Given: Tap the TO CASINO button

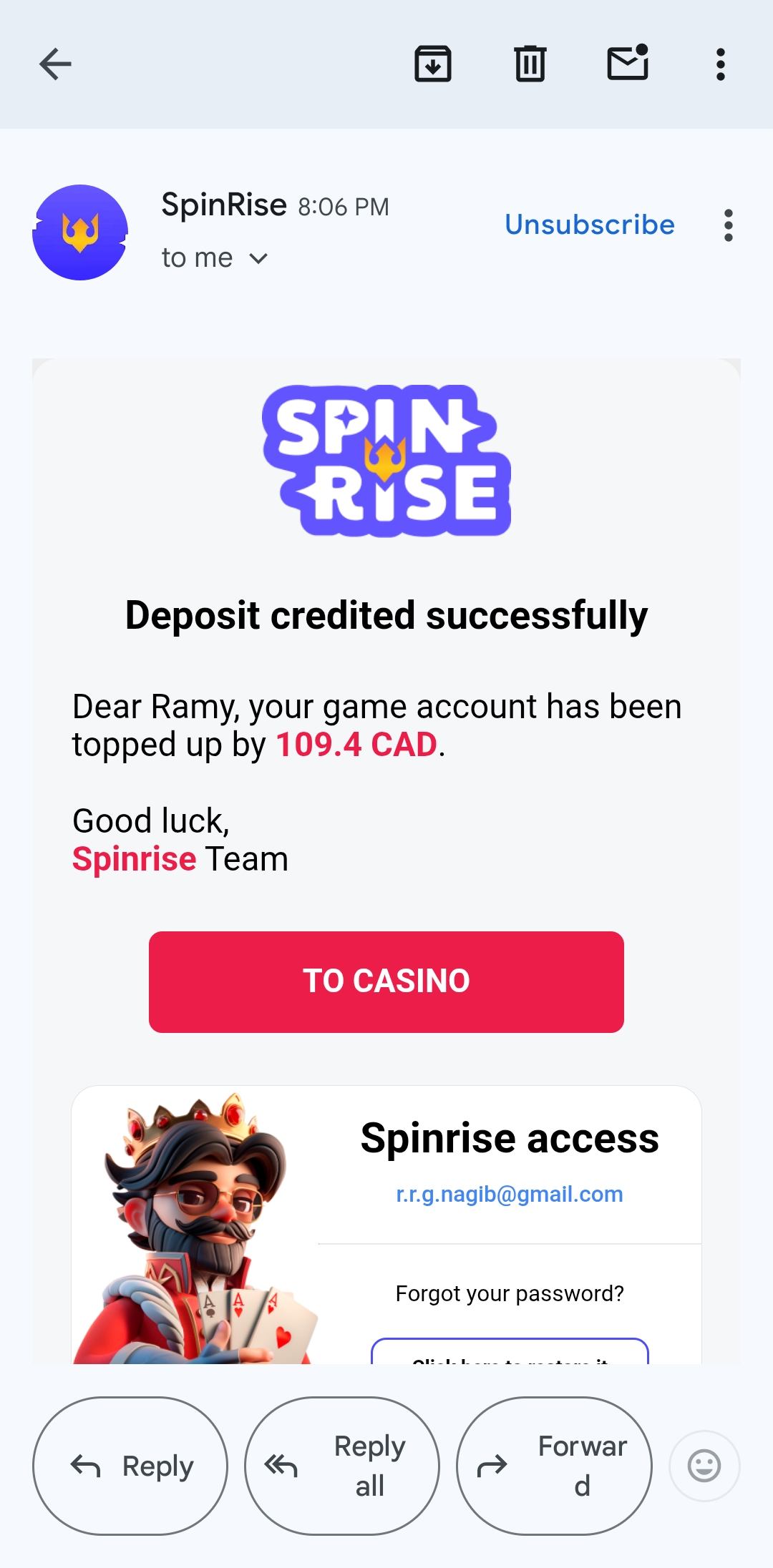Looking at the screenshot, I should click(x=386, y=981).
